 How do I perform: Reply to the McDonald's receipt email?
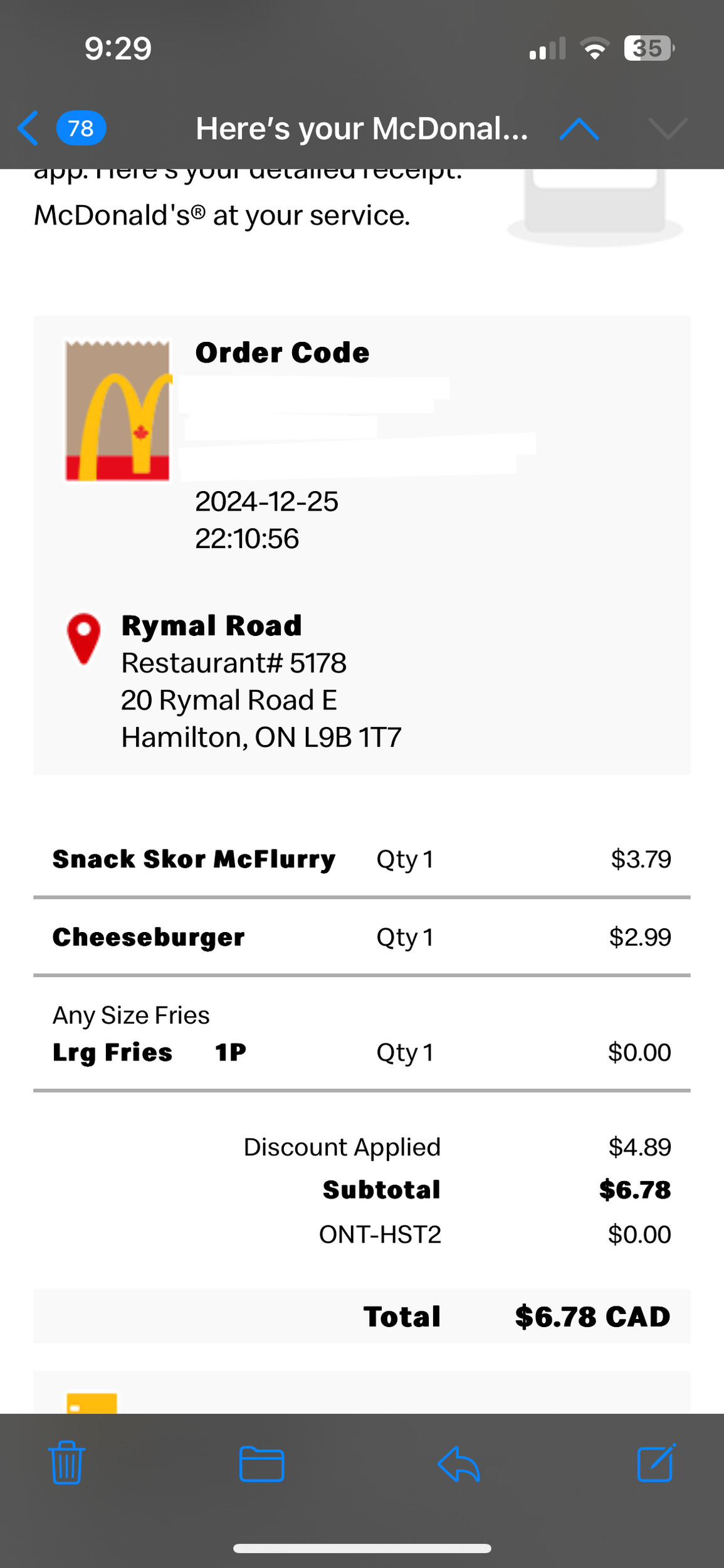click(459, 1463)
